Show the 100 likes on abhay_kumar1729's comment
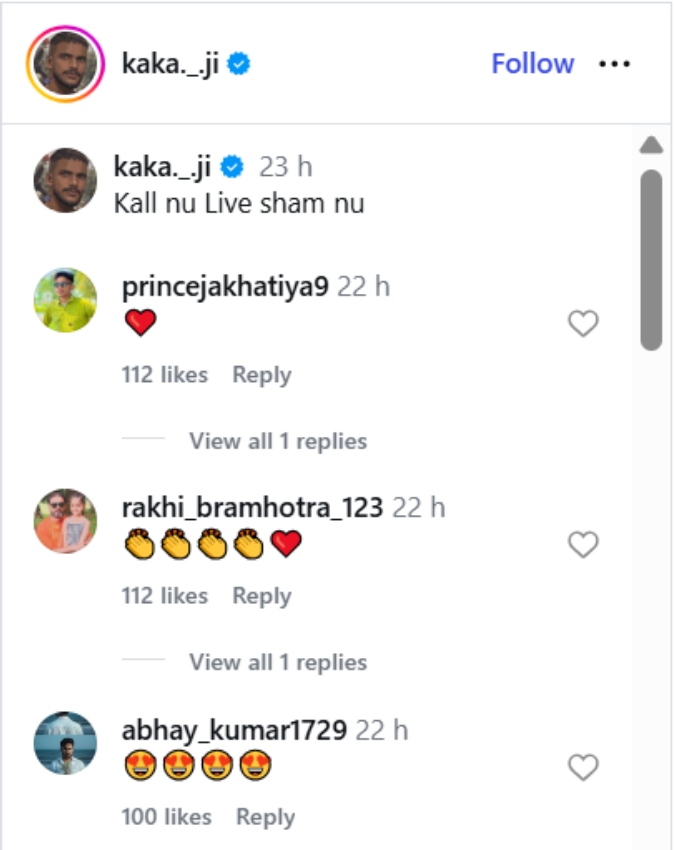 click(x=166, y=817)
